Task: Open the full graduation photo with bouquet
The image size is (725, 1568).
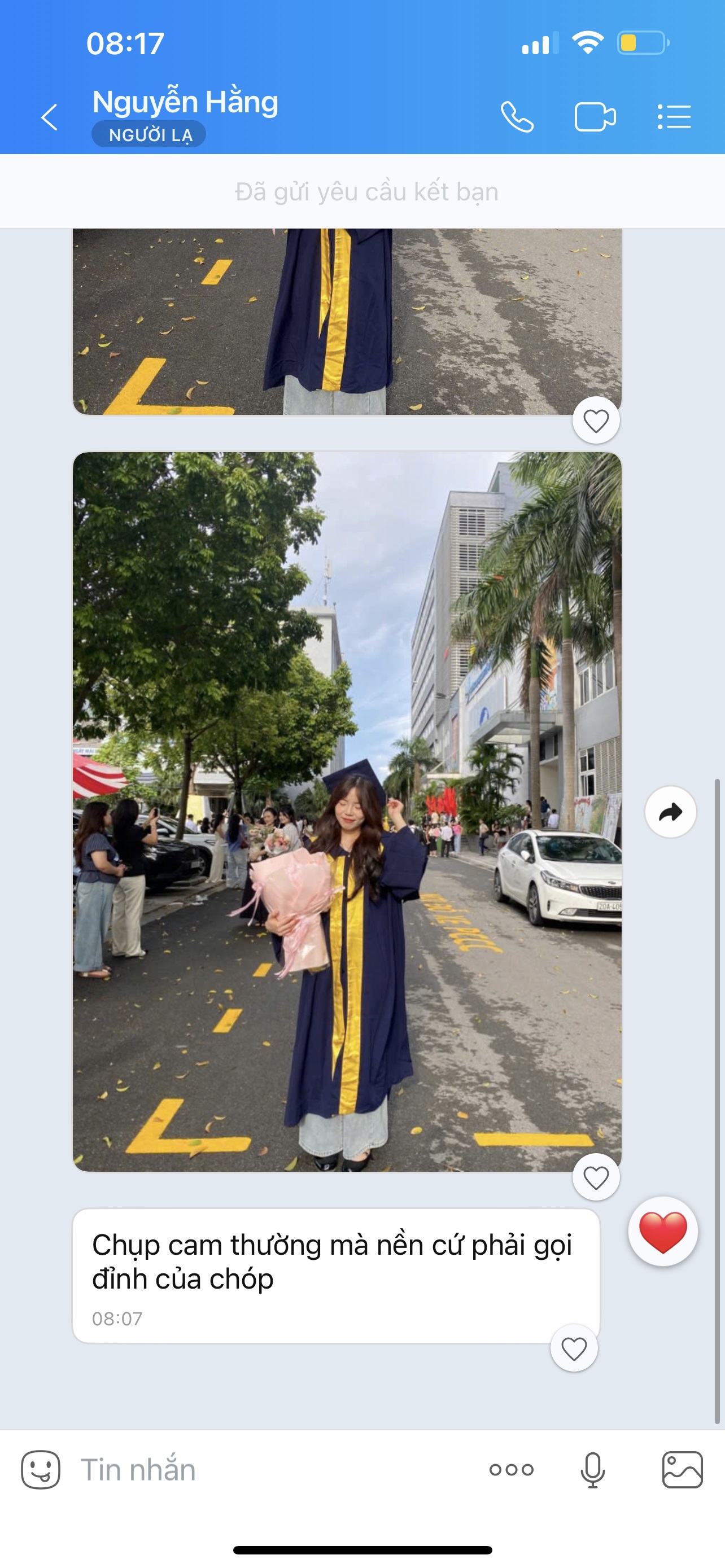Action: click(347, 811)
